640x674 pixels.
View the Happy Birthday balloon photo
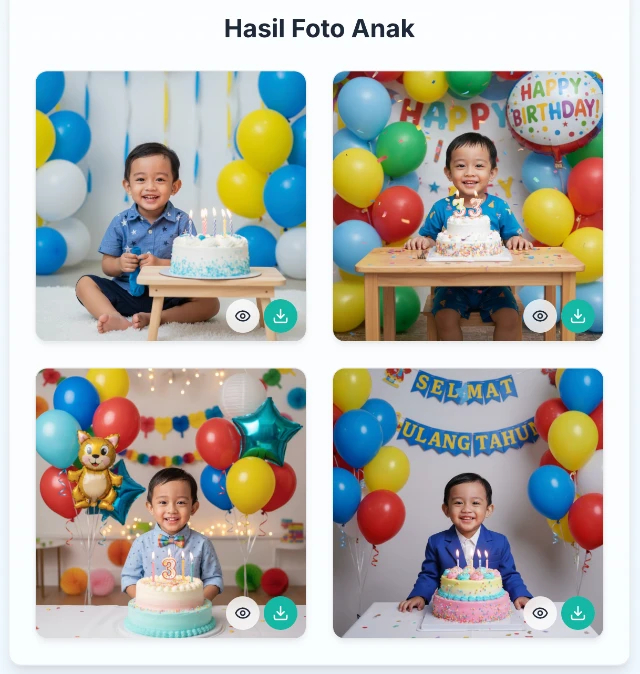[540, 316]
